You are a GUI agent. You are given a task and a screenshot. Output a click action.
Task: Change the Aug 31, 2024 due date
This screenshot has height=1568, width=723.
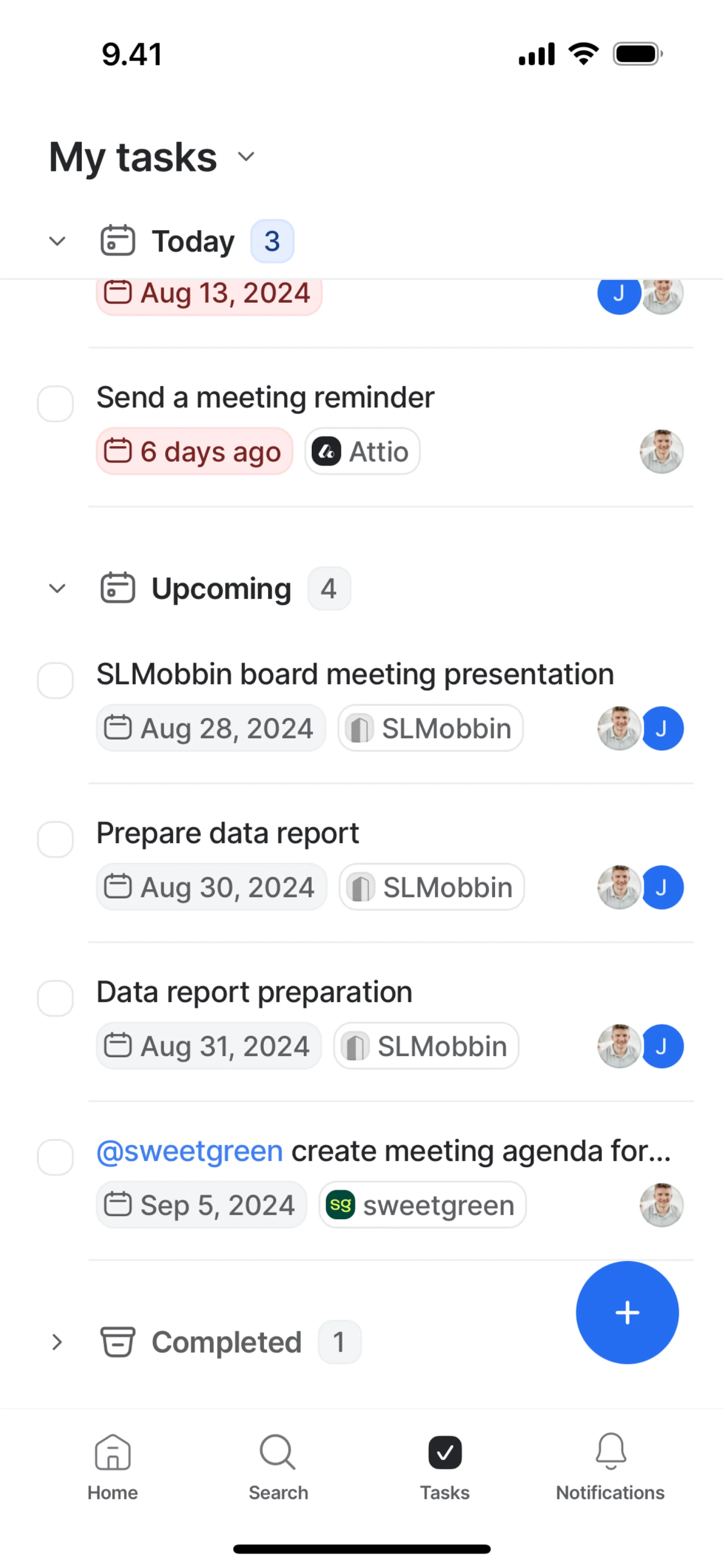point(209,1046)
